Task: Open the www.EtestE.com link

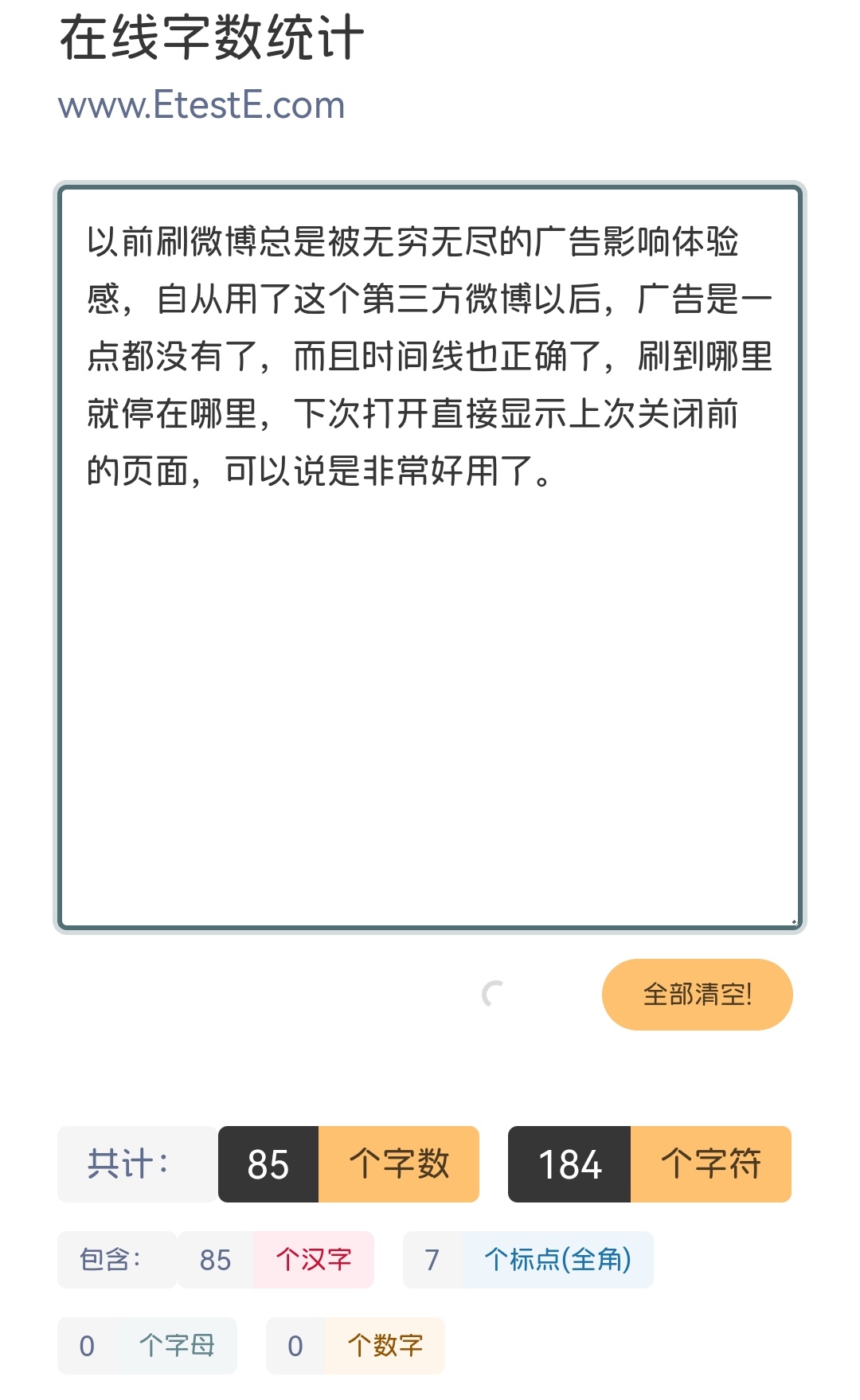Action: click(202, 106)
